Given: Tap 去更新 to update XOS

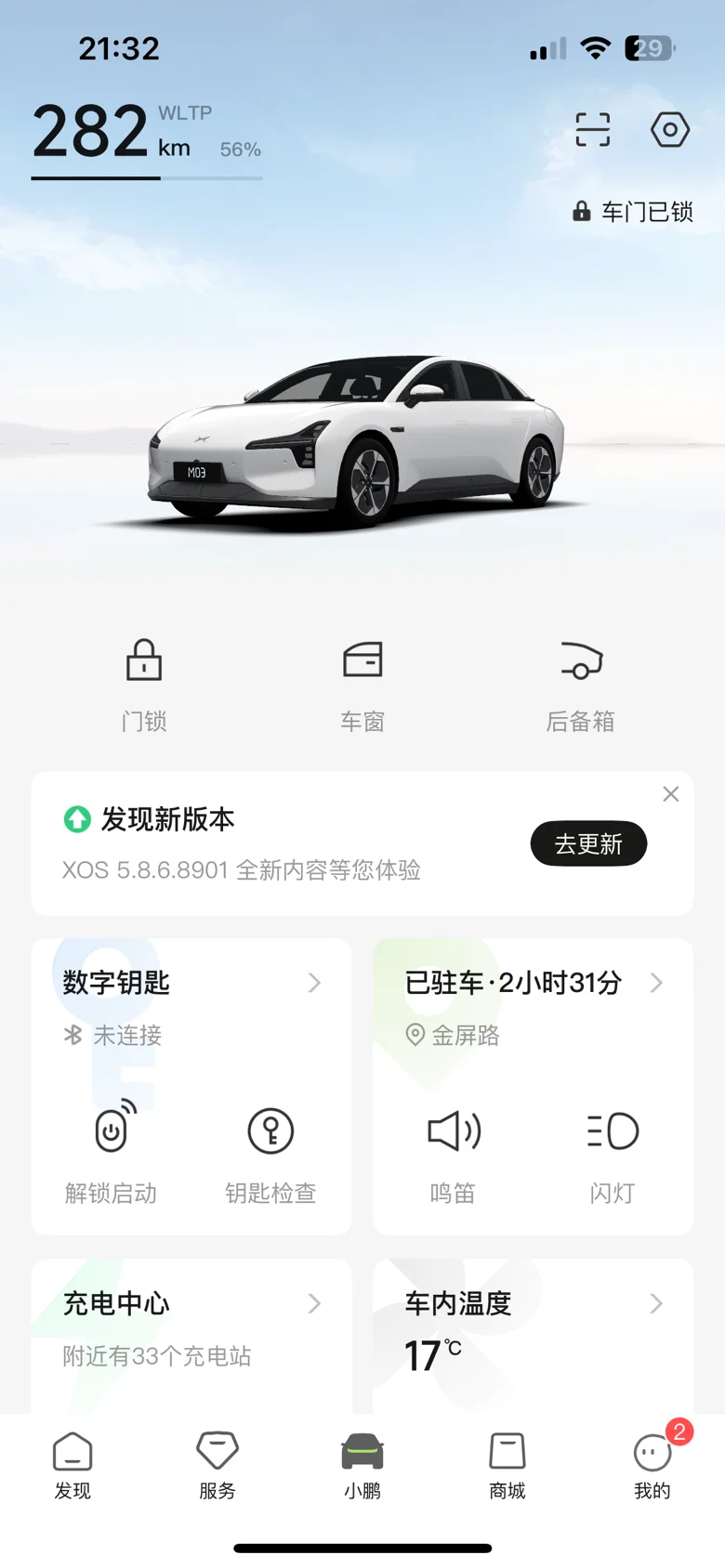Looking at the screenshot, I should pos(588,843).
